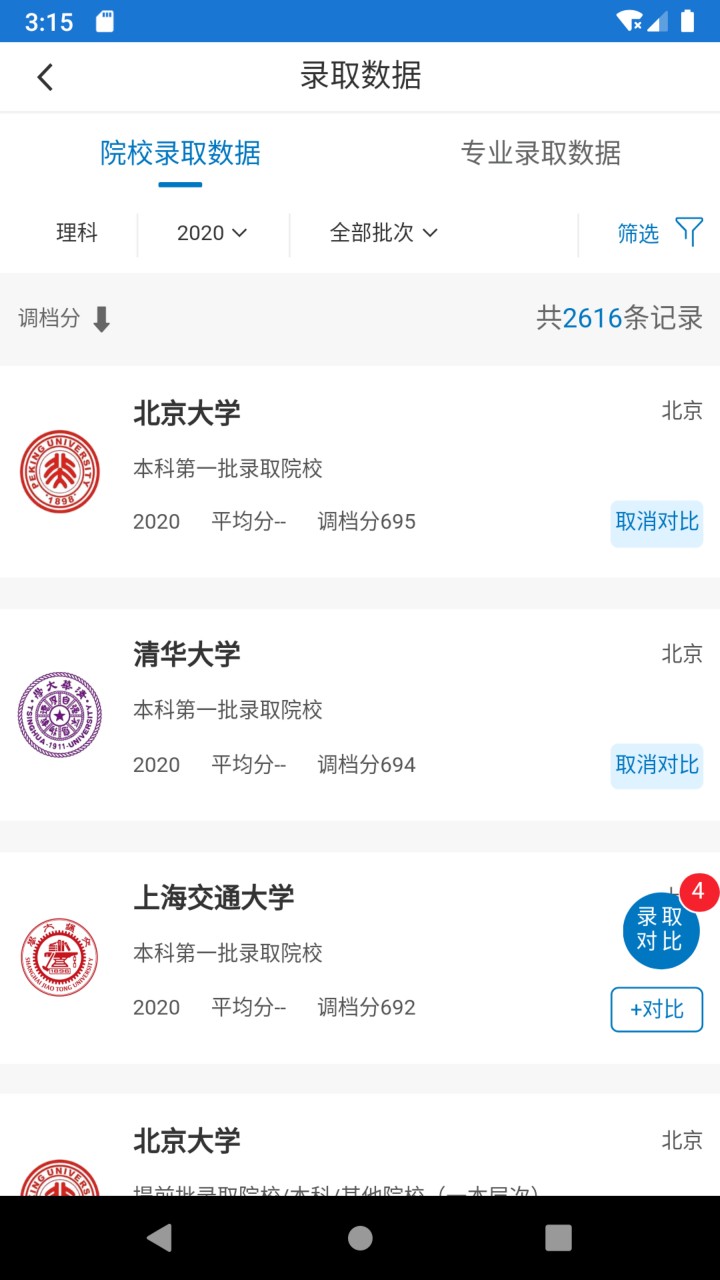Screen dimensions: 720x1280
Task: Add 上海交通大学 to comparison with +对比
Action: 656,1009
